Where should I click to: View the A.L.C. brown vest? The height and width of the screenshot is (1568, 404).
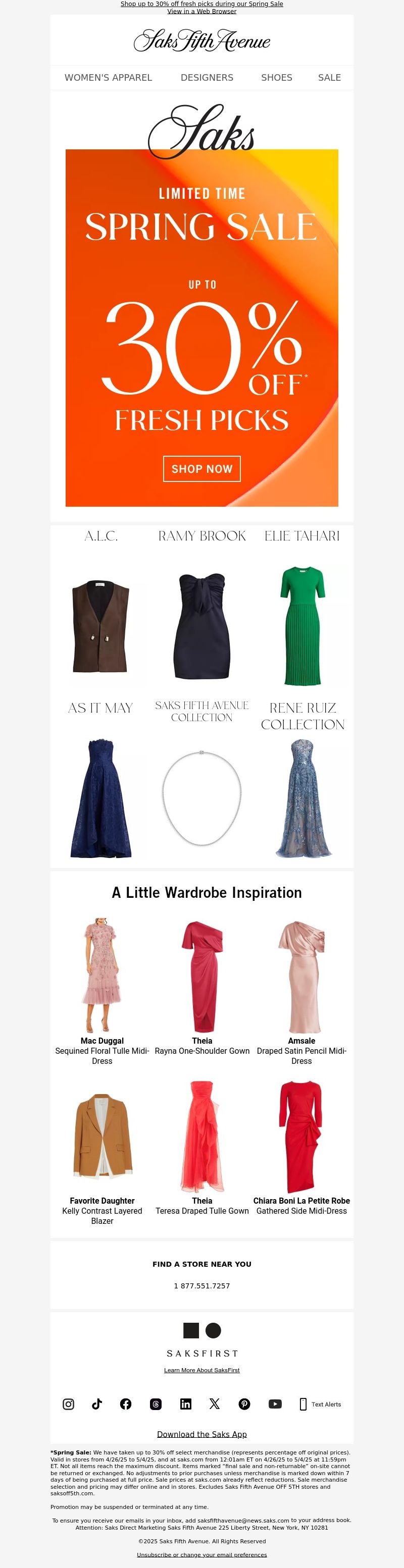[x=101, y=626]
